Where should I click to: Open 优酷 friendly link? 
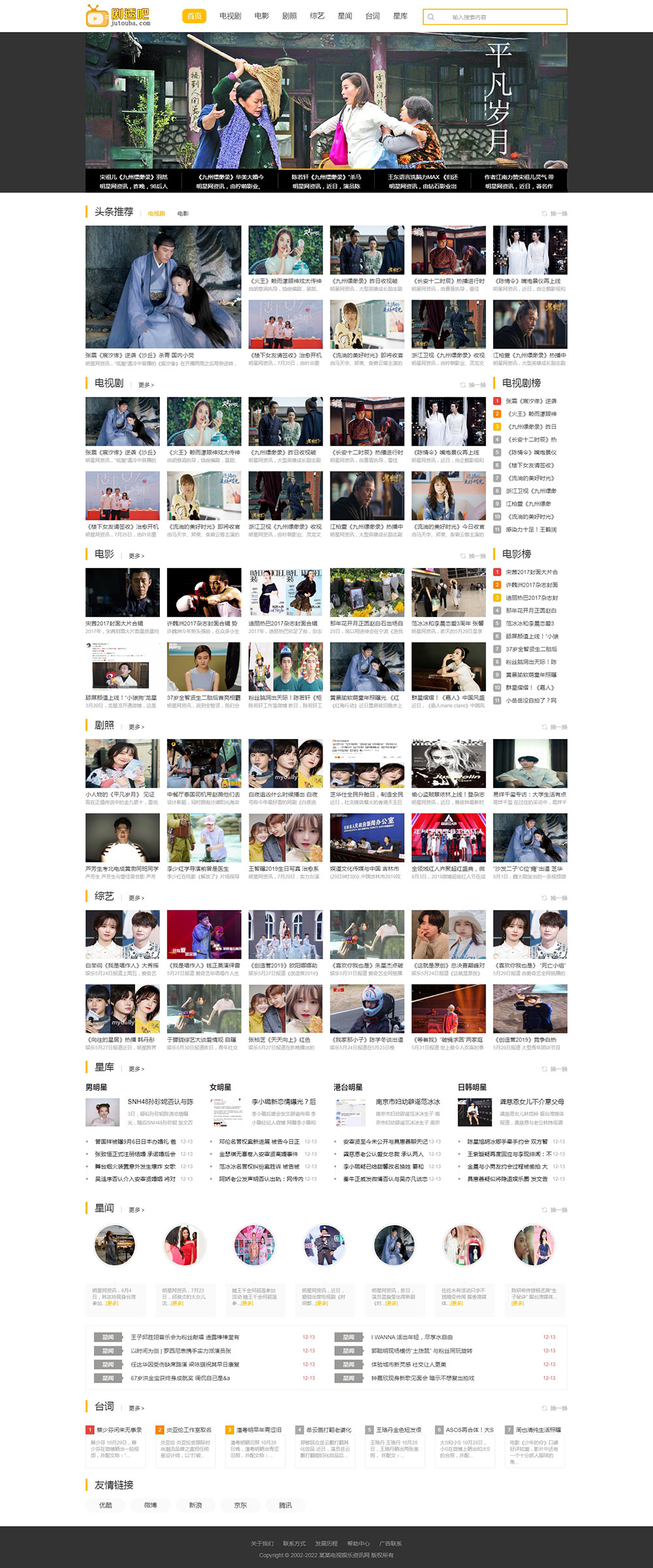pyautogui.click(x=105, y=1505)
